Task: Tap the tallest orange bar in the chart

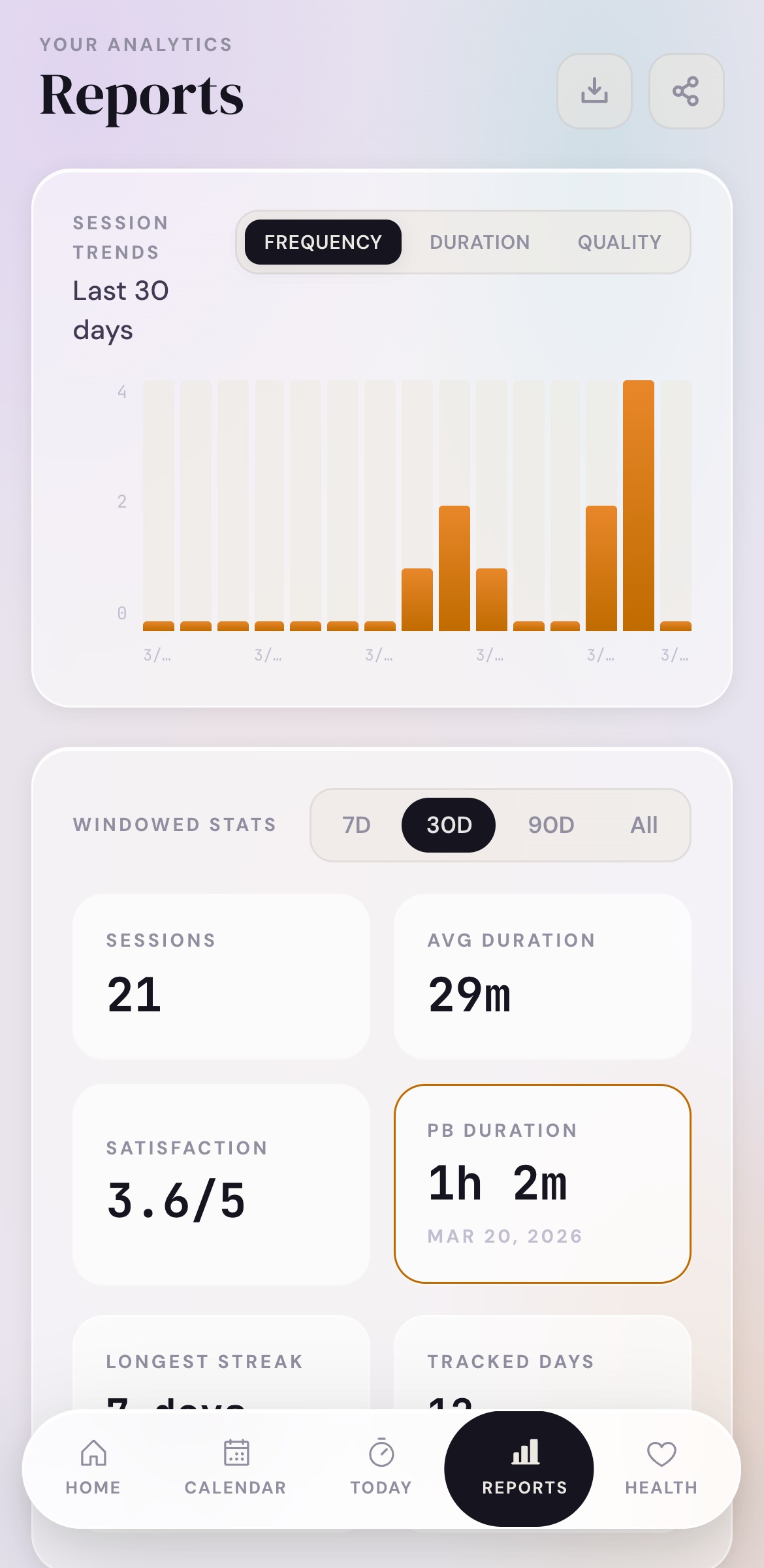Action: coord(639,503)
